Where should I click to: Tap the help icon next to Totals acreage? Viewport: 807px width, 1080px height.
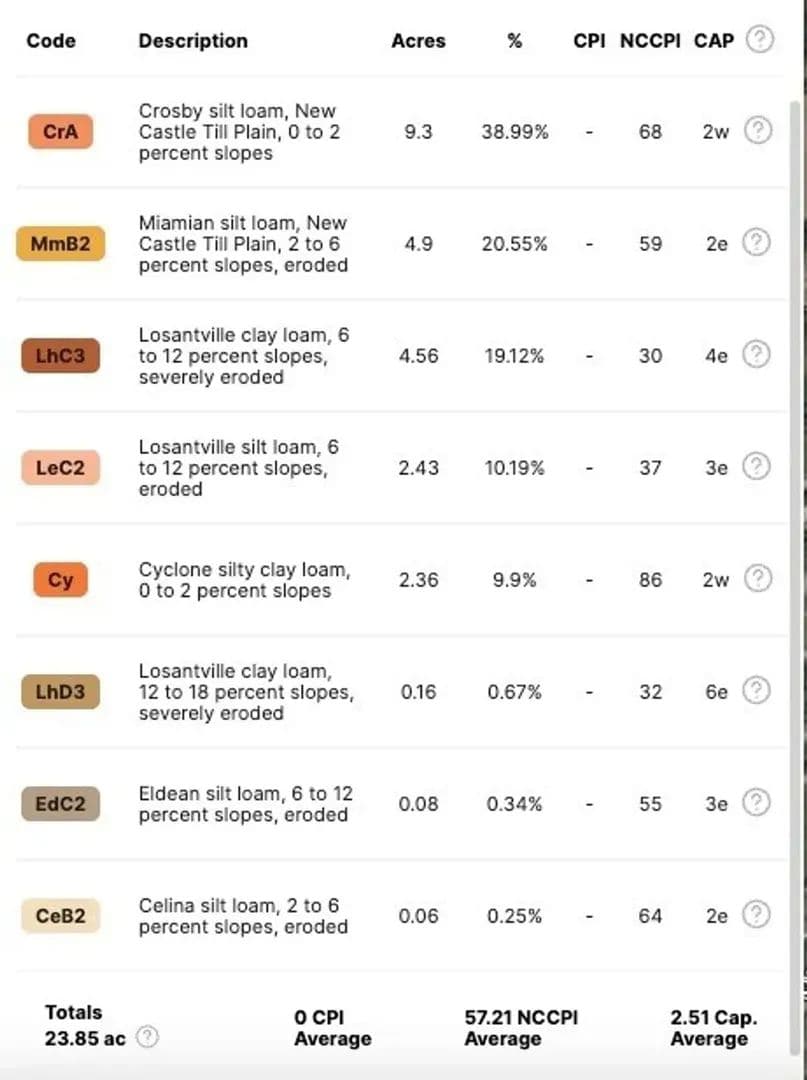147,1038
